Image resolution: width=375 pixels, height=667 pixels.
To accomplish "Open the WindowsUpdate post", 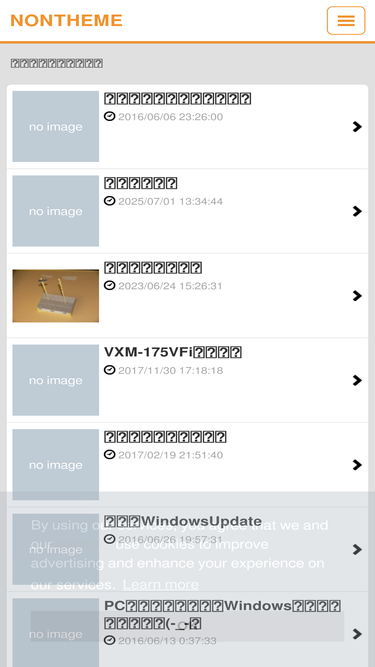I will [x=187, y=549].
